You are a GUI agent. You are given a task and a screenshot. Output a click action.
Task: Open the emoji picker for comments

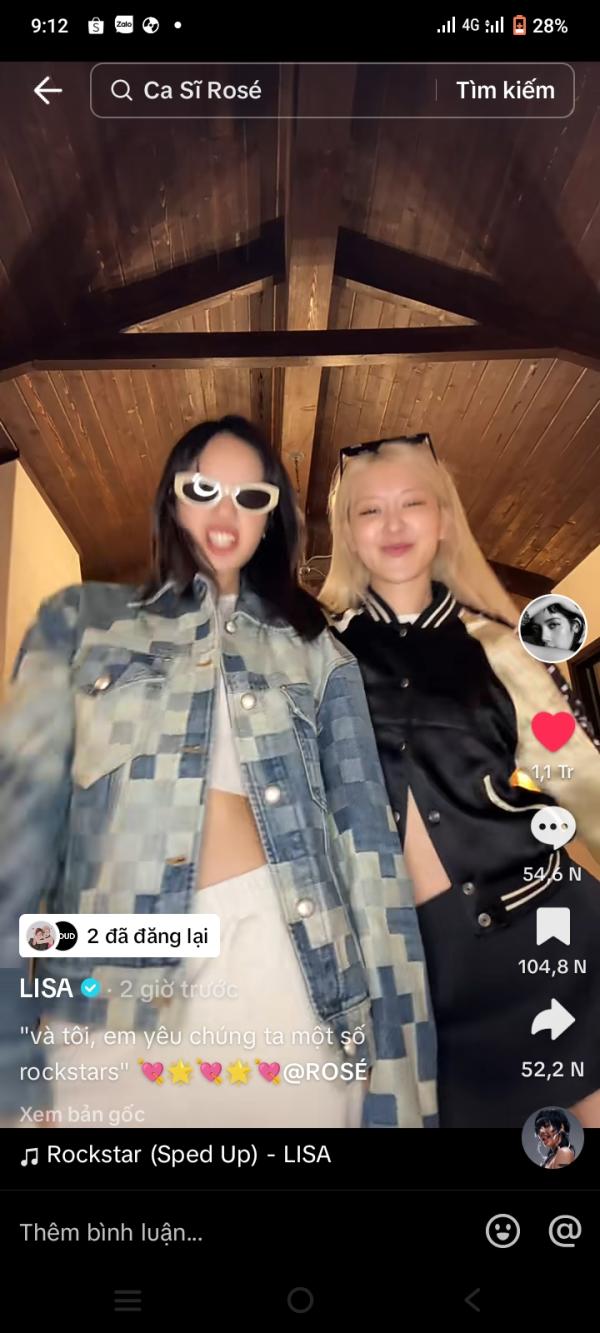(x=503, y=1231)
